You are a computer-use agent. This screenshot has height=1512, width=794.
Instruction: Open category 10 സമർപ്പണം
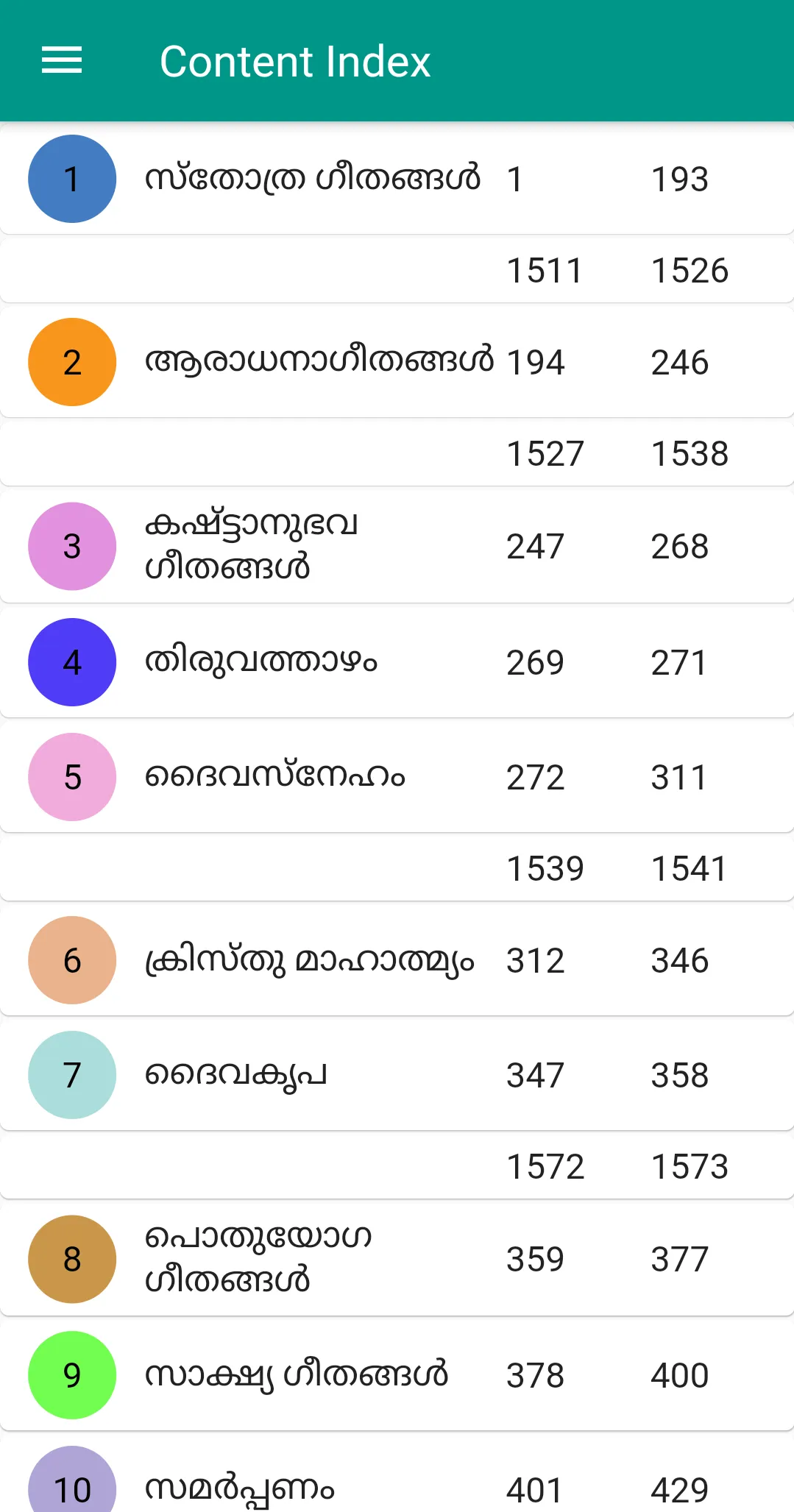(397, 1474)
